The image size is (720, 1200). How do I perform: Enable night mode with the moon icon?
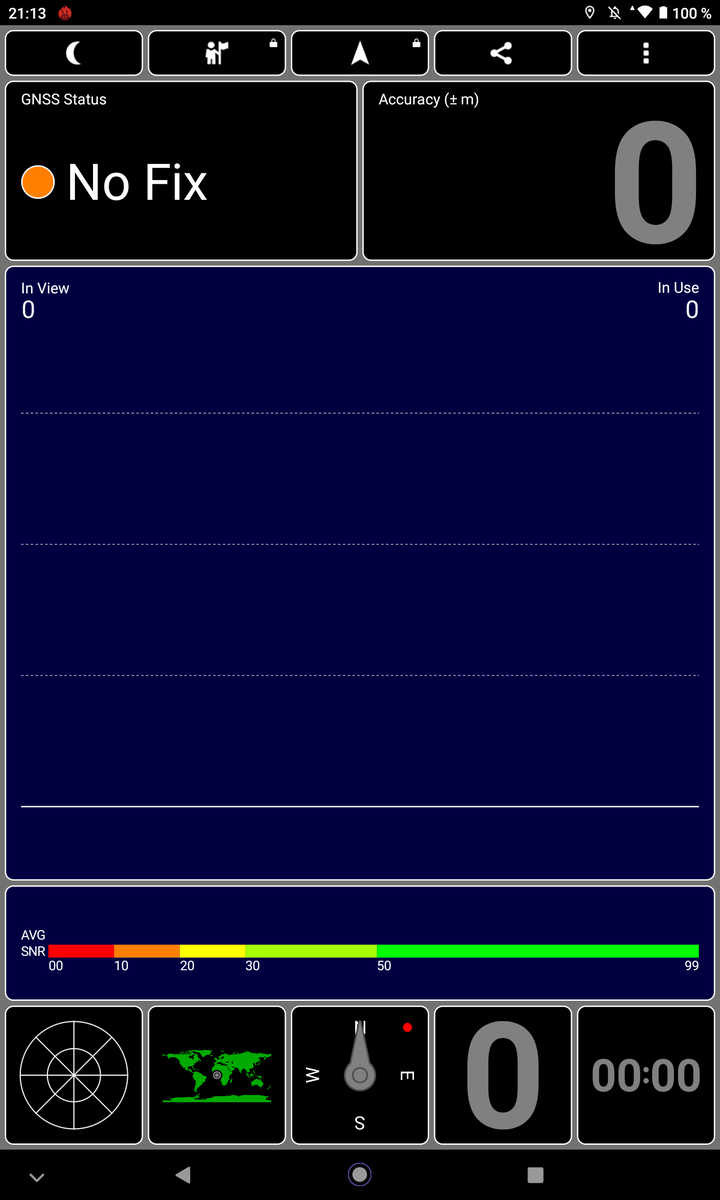point(74,53)
